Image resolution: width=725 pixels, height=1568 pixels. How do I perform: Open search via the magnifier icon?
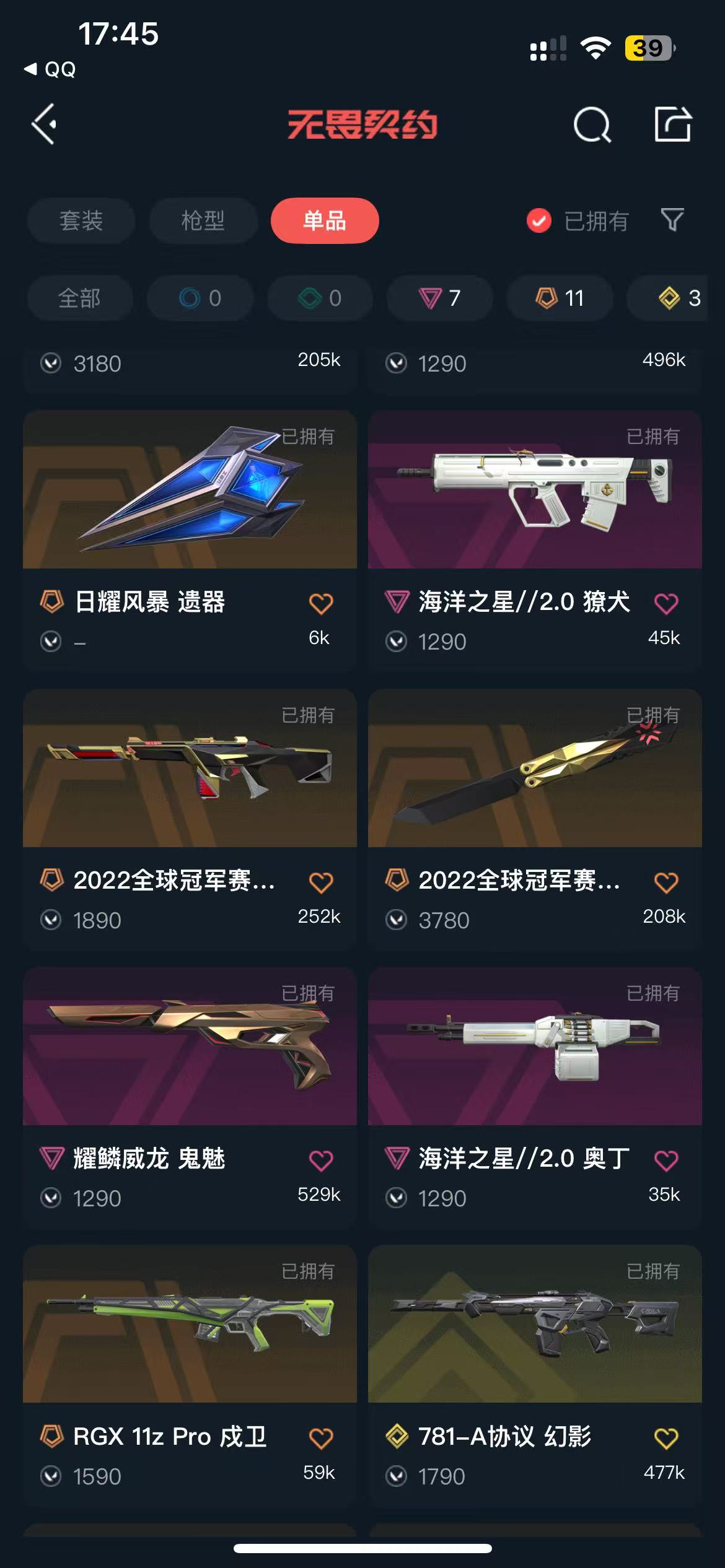click(x=592, y=125)
